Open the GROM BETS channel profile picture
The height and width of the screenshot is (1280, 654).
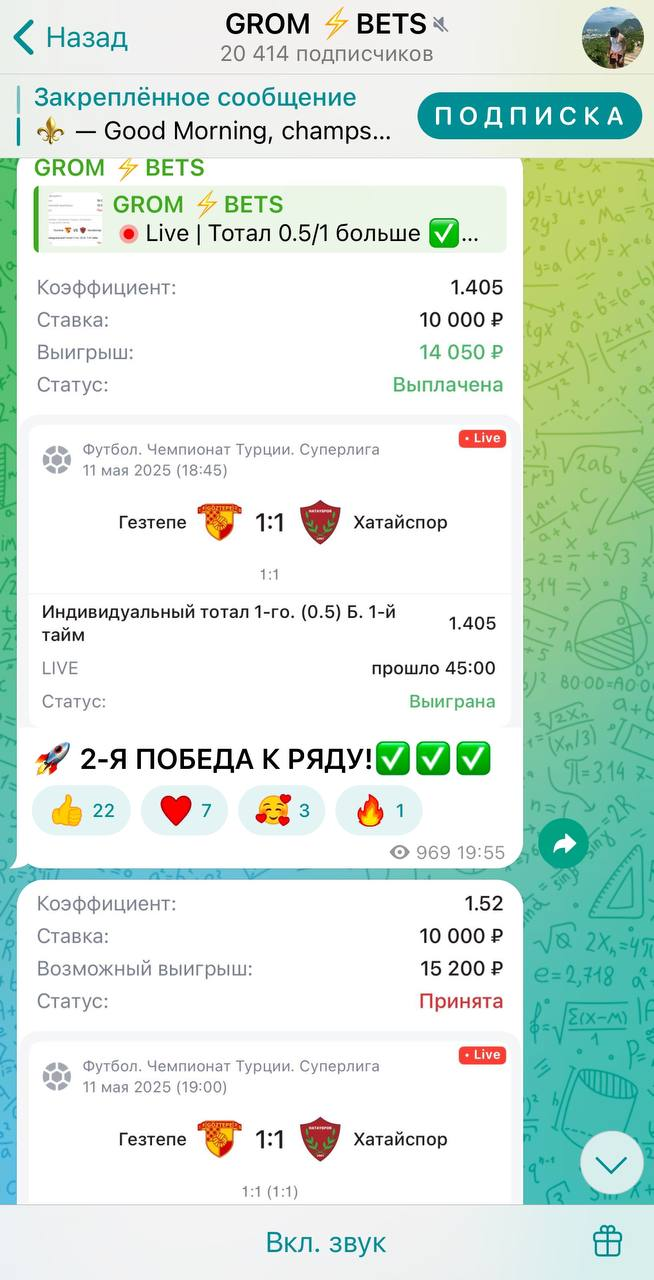(x=612, y=38)
